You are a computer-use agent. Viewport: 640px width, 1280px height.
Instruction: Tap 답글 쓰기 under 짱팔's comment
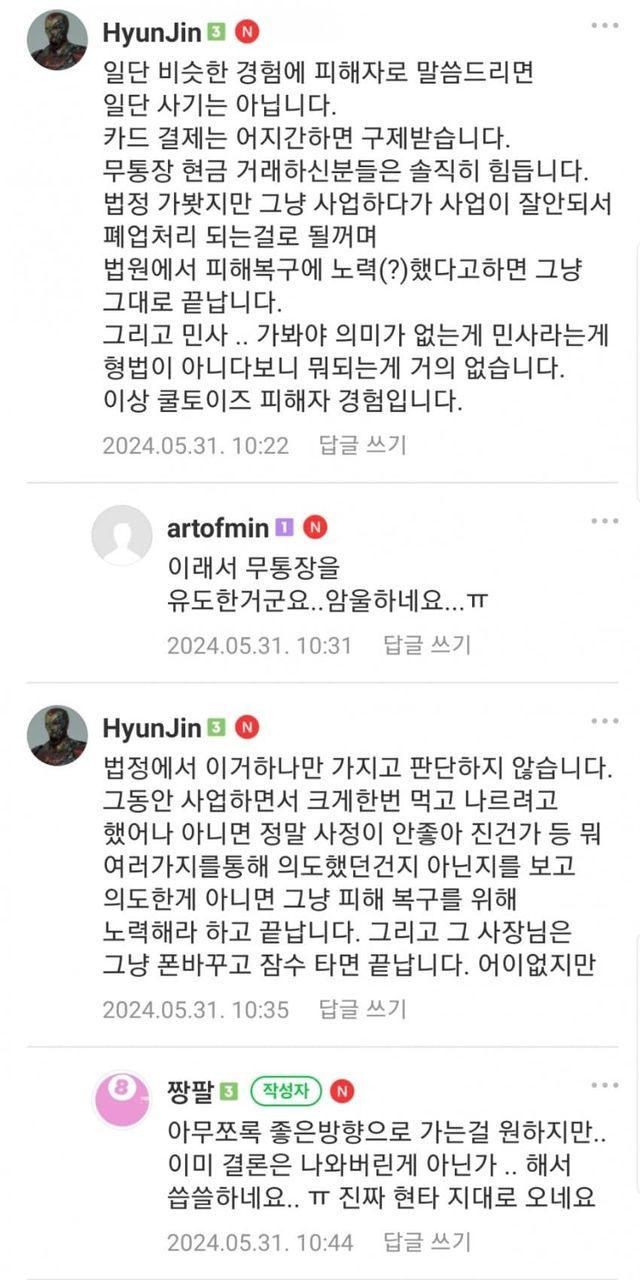[427, 1242]
